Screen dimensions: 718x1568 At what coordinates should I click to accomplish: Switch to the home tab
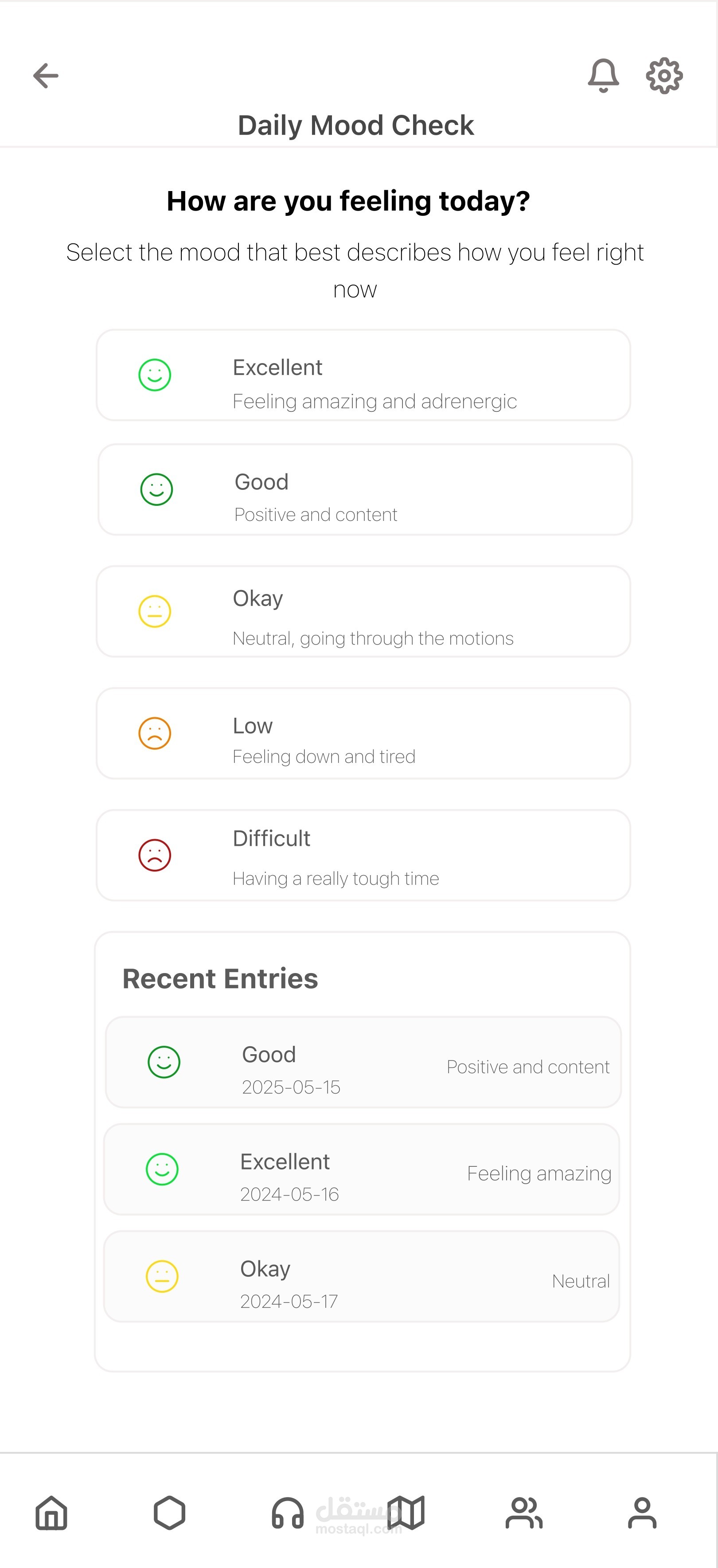pos(52,1513)
